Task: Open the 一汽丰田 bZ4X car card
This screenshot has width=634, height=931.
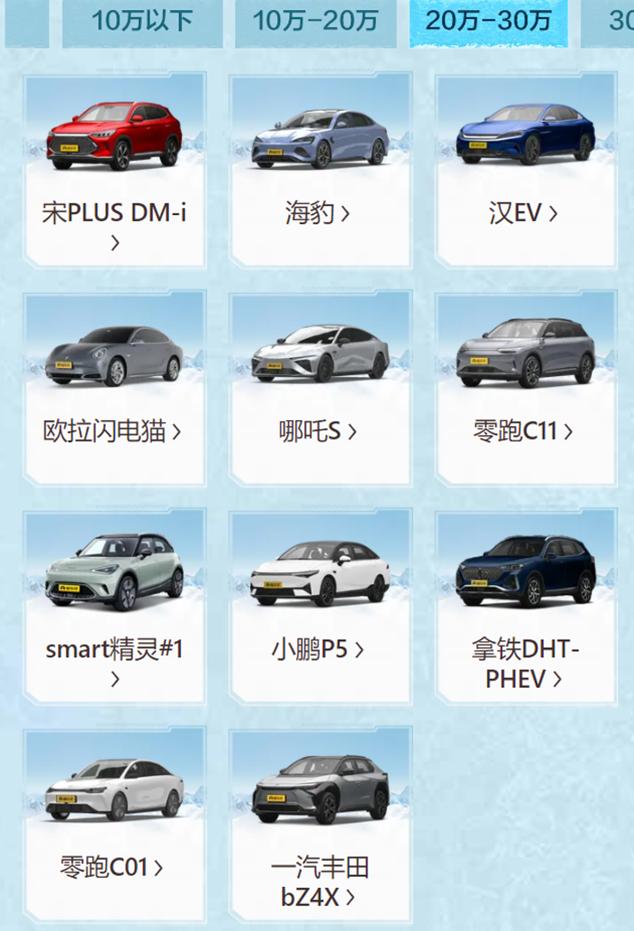Action: (x=320, y=825)
